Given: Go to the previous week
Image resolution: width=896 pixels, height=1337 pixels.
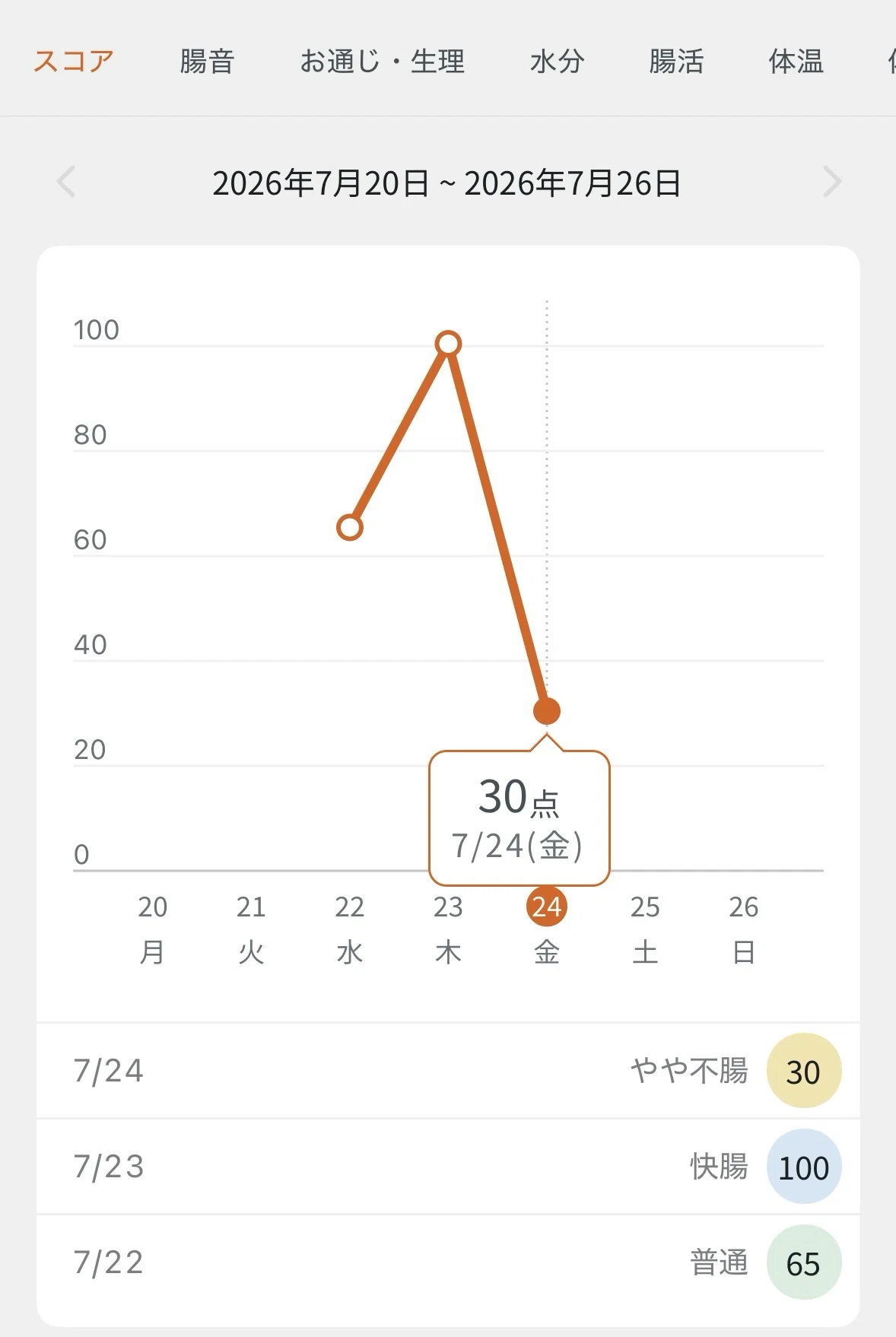Looking at the screenshot, I should tap(66, 183).
